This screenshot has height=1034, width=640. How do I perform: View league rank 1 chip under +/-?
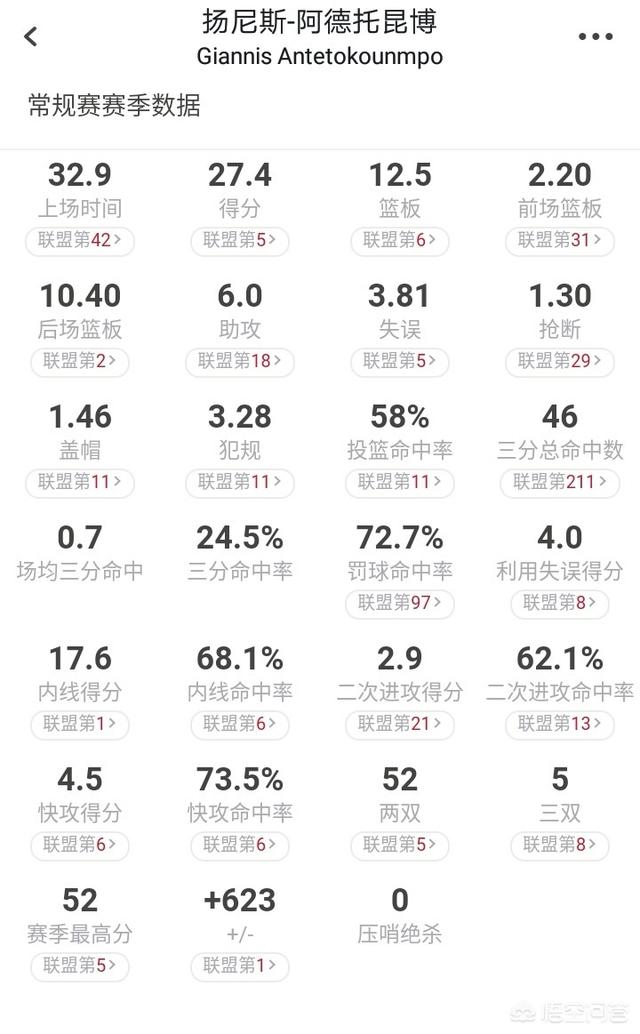pyautogui.click(x=239, y=966)
